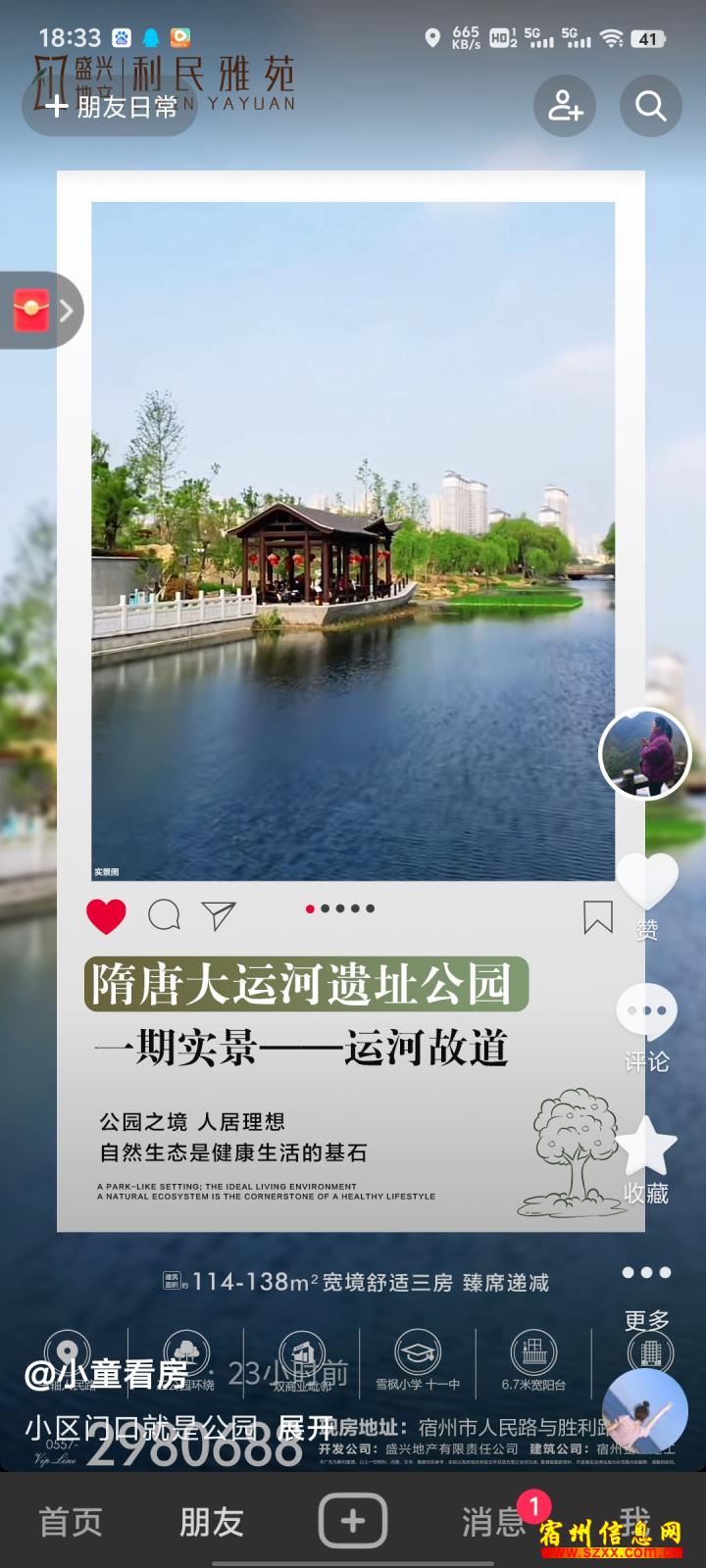Open the @小童看房 profile
The image size is (706, 1568).
pyautogui.click(x=105, y=1374)
